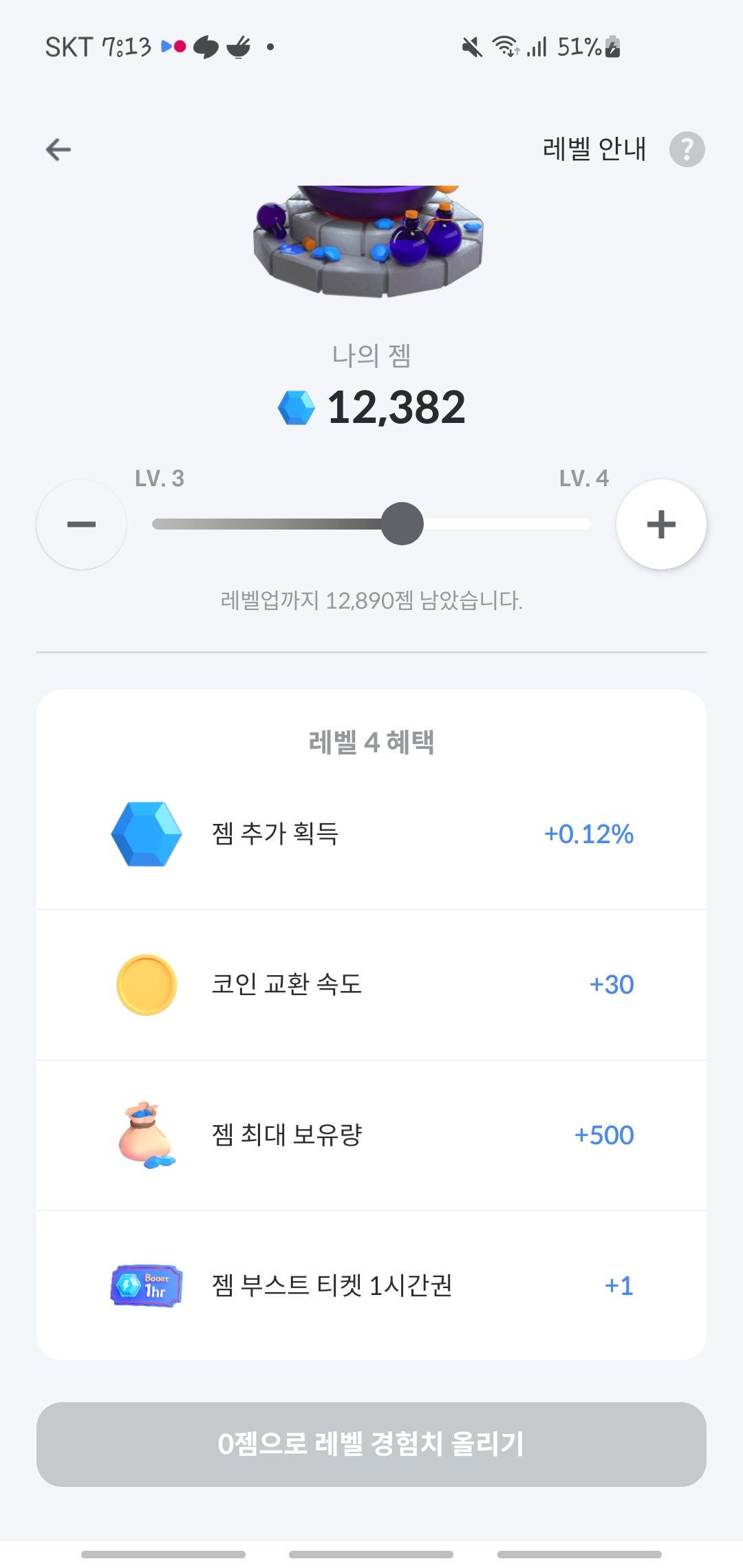Tap the 레벨 경험치 올리기 button
Image resolution: width=743 pixels, height=1568 pixels.
371,1444
